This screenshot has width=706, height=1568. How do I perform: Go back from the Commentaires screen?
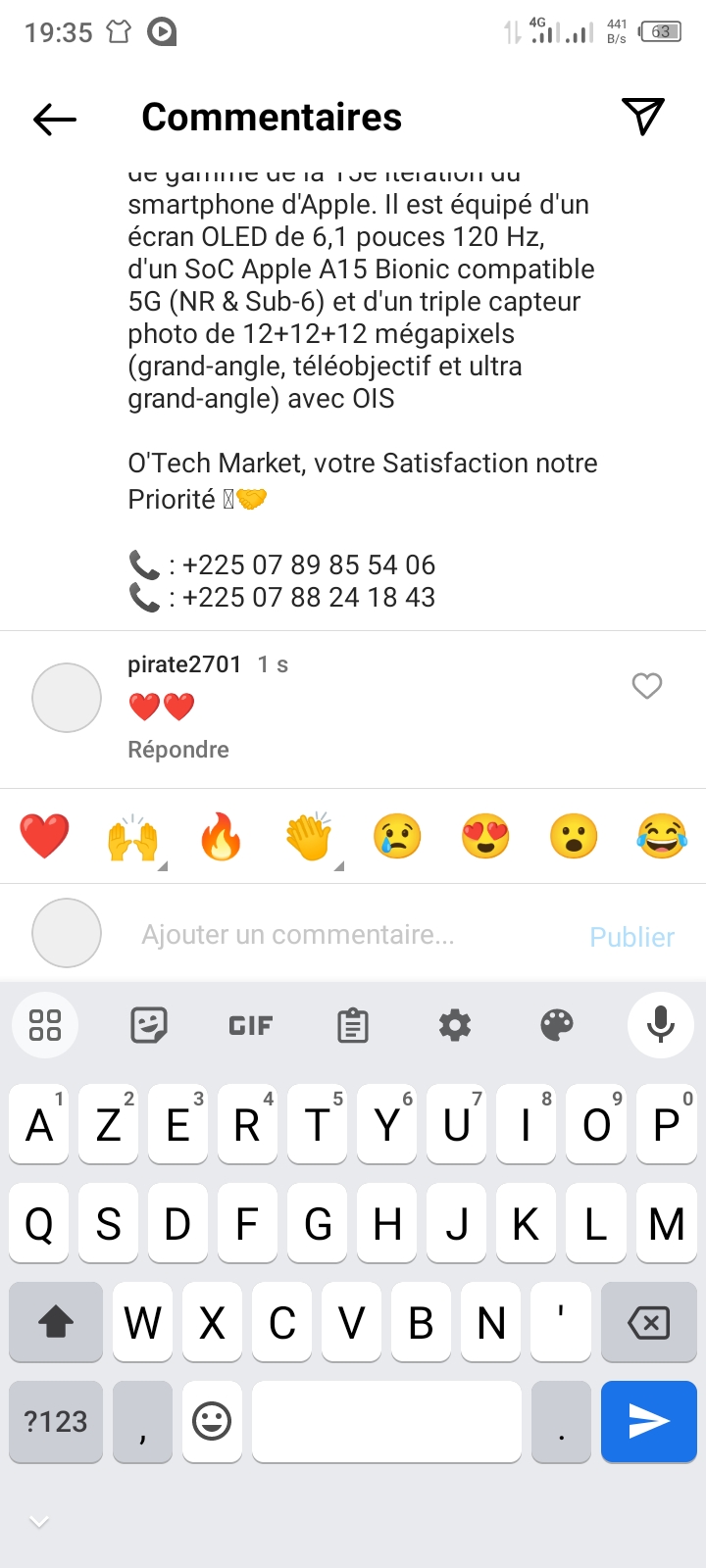[55, 119]
